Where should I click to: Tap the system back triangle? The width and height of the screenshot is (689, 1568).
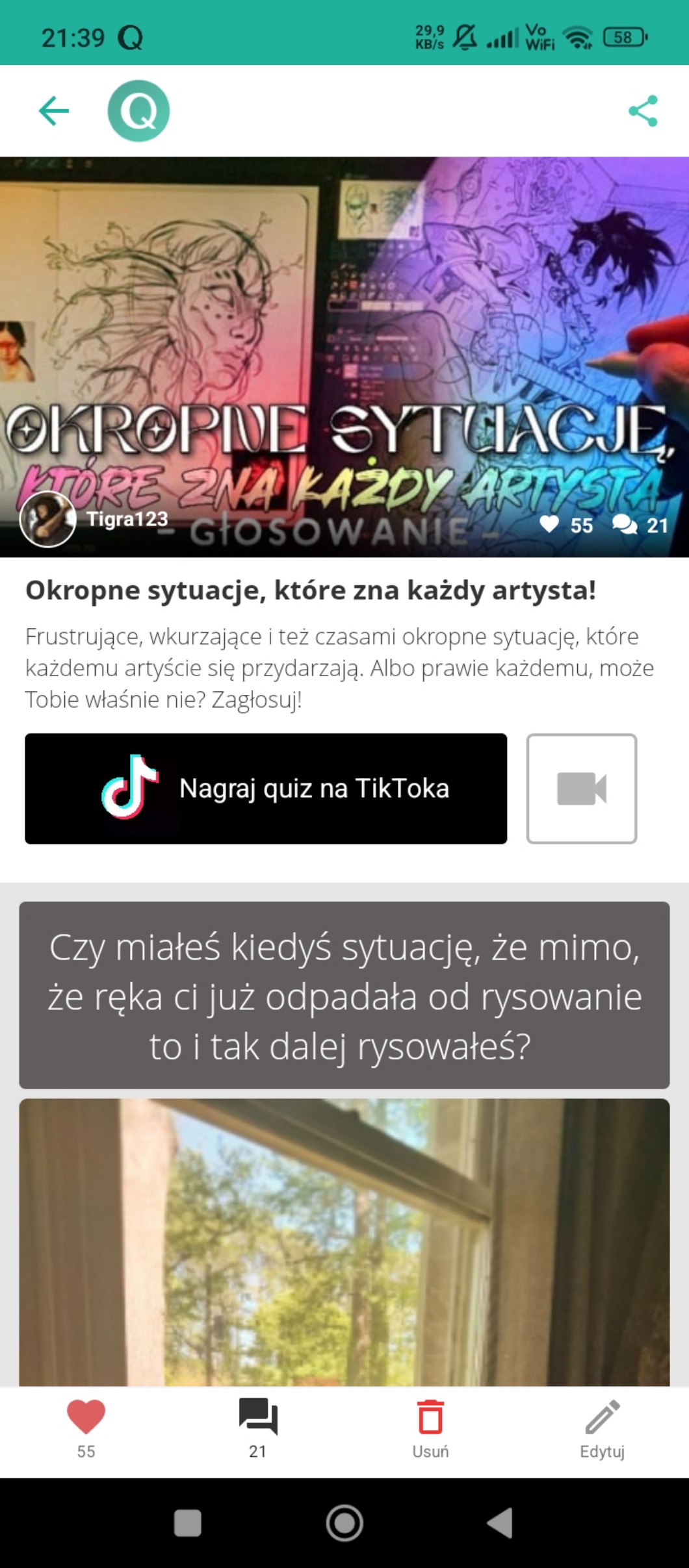point(500,1523)
